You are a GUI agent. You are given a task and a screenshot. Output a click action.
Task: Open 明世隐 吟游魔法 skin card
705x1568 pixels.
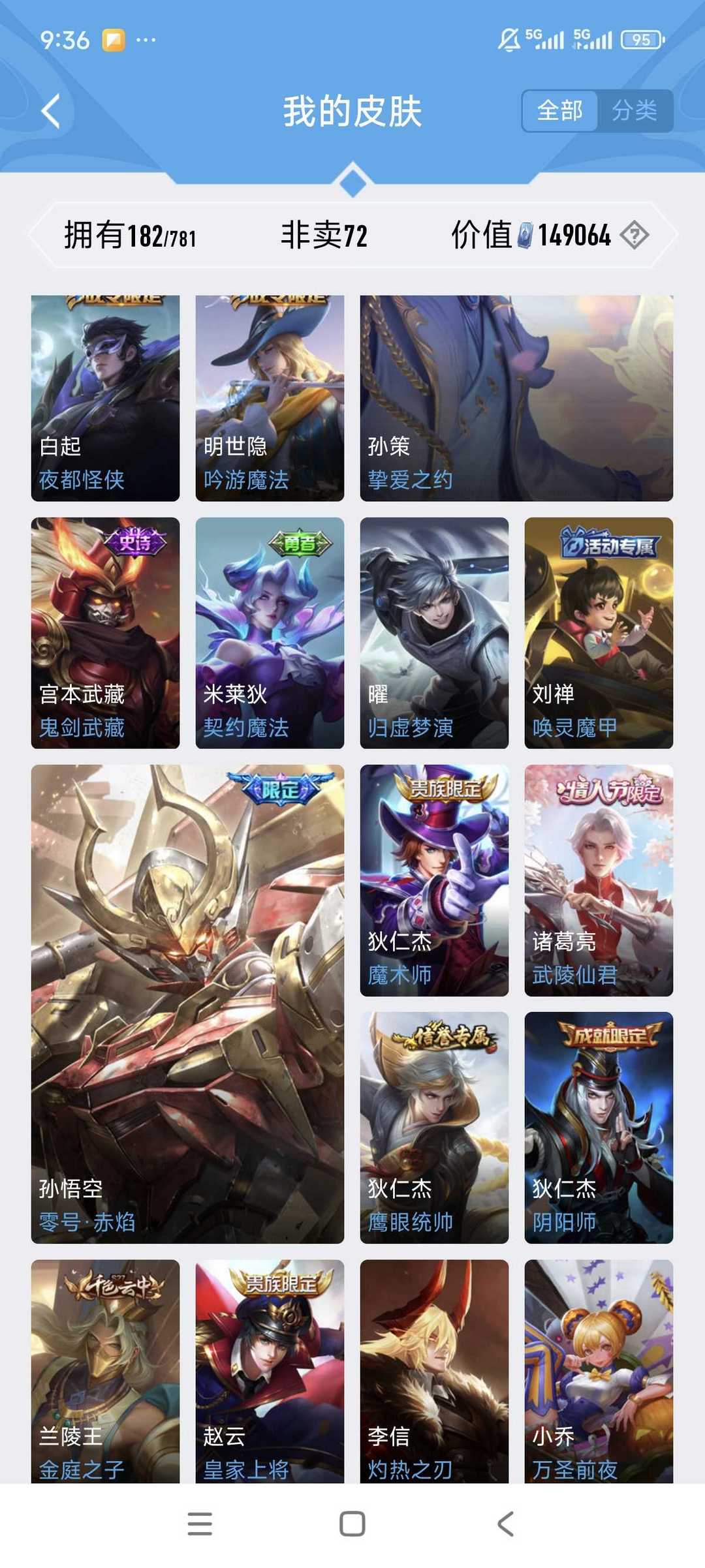pyautogui.click(x=270, y=398)
